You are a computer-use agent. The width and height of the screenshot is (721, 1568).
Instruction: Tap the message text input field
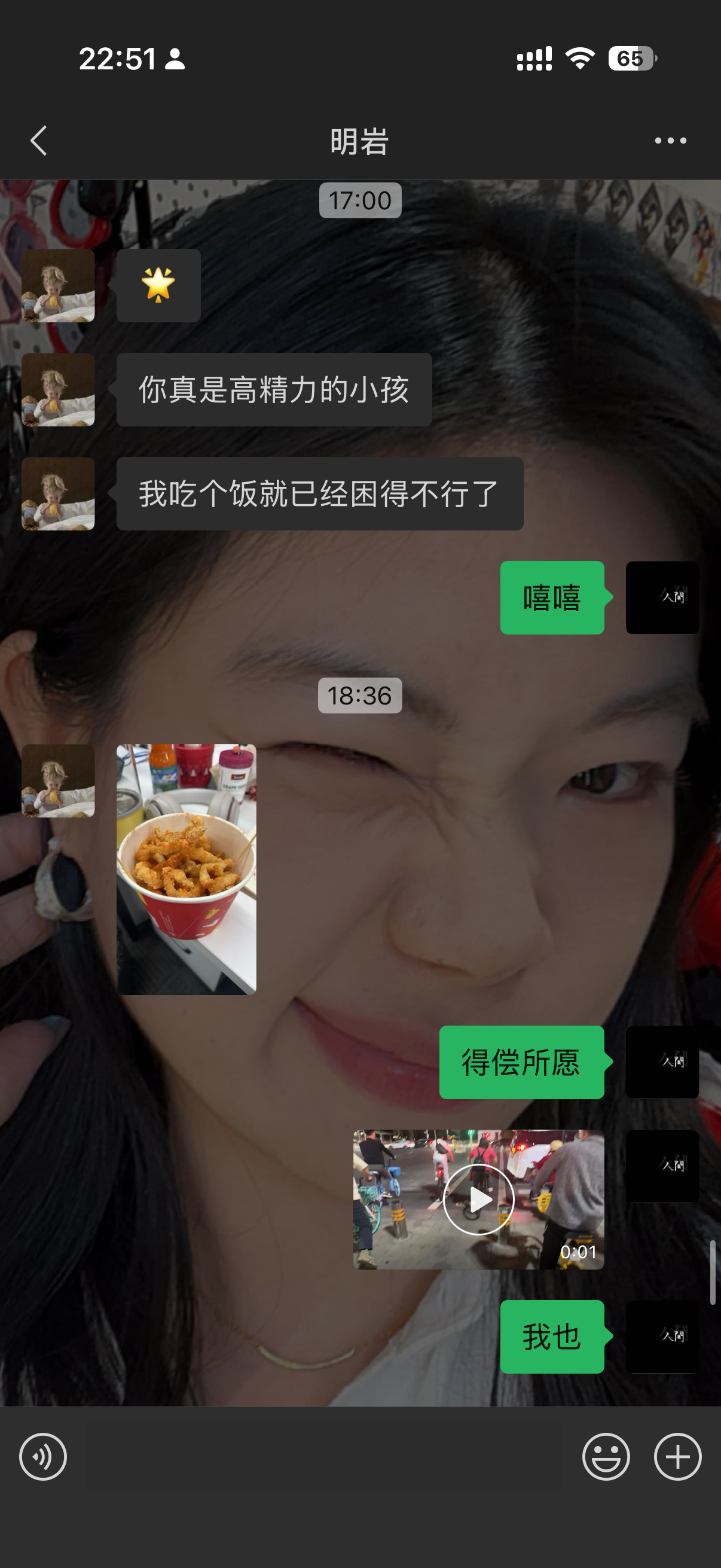pos(322,1457)
